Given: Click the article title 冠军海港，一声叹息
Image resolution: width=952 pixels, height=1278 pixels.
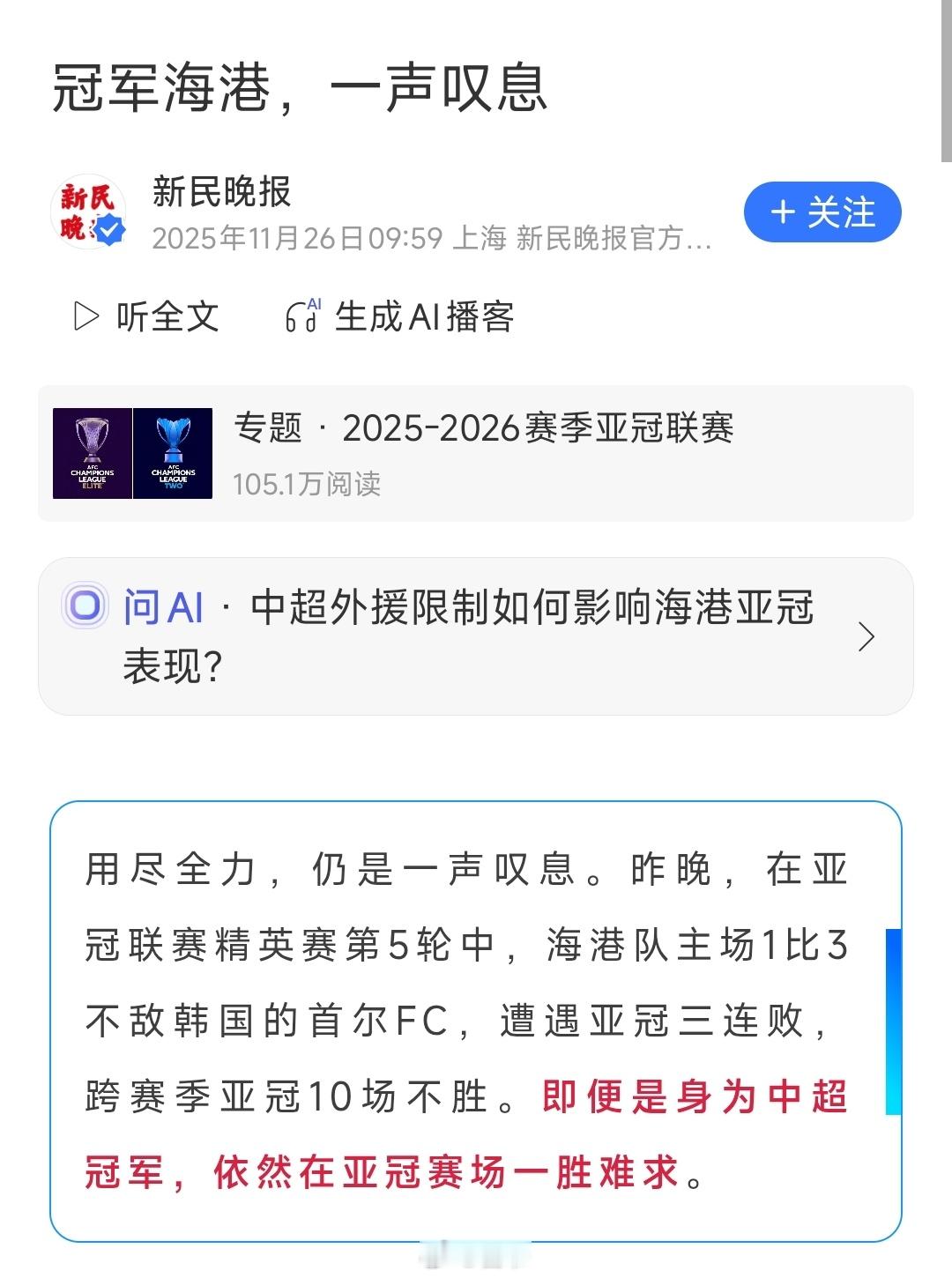Looking at the screenshot, I should click(299, 86).
